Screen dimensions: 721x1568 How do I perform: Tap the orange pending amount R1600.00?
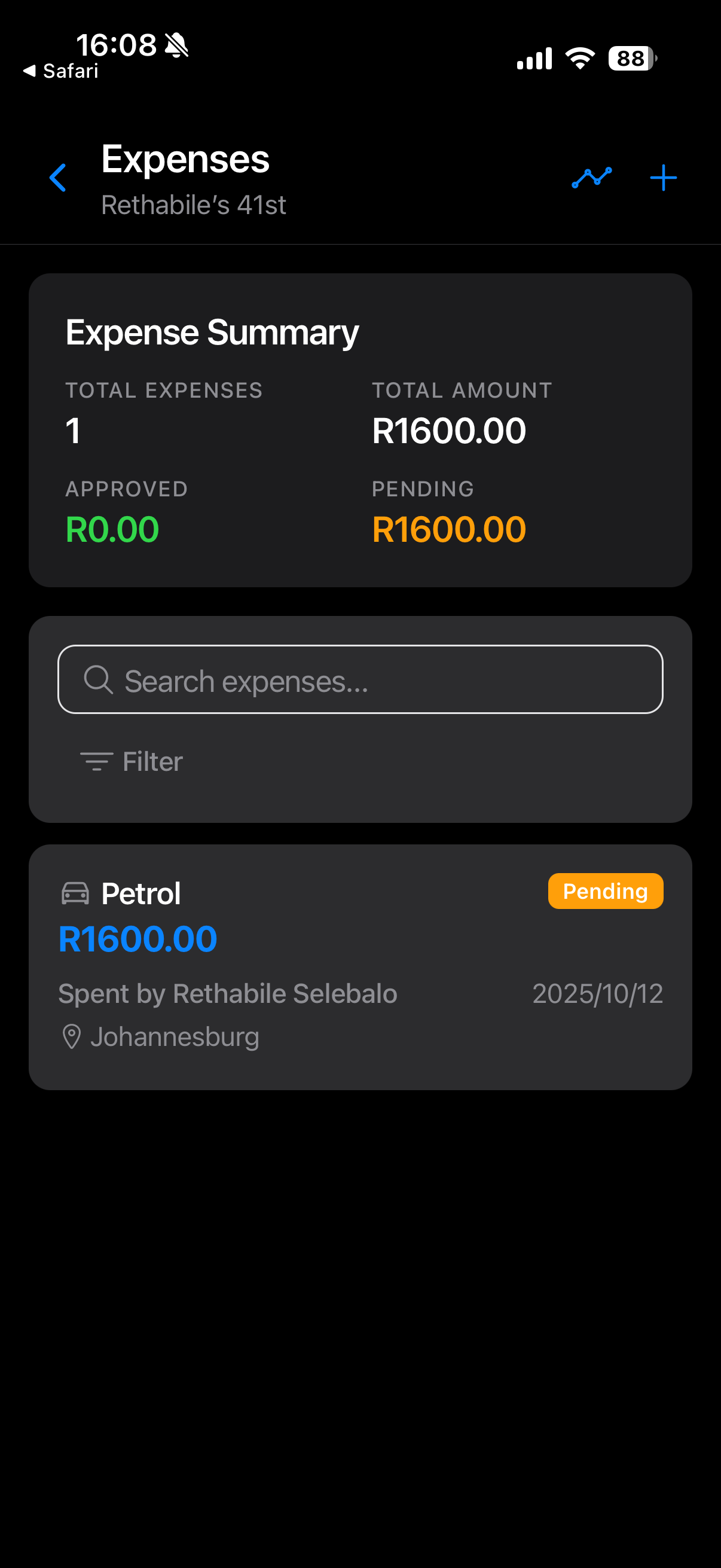(448, 529)
